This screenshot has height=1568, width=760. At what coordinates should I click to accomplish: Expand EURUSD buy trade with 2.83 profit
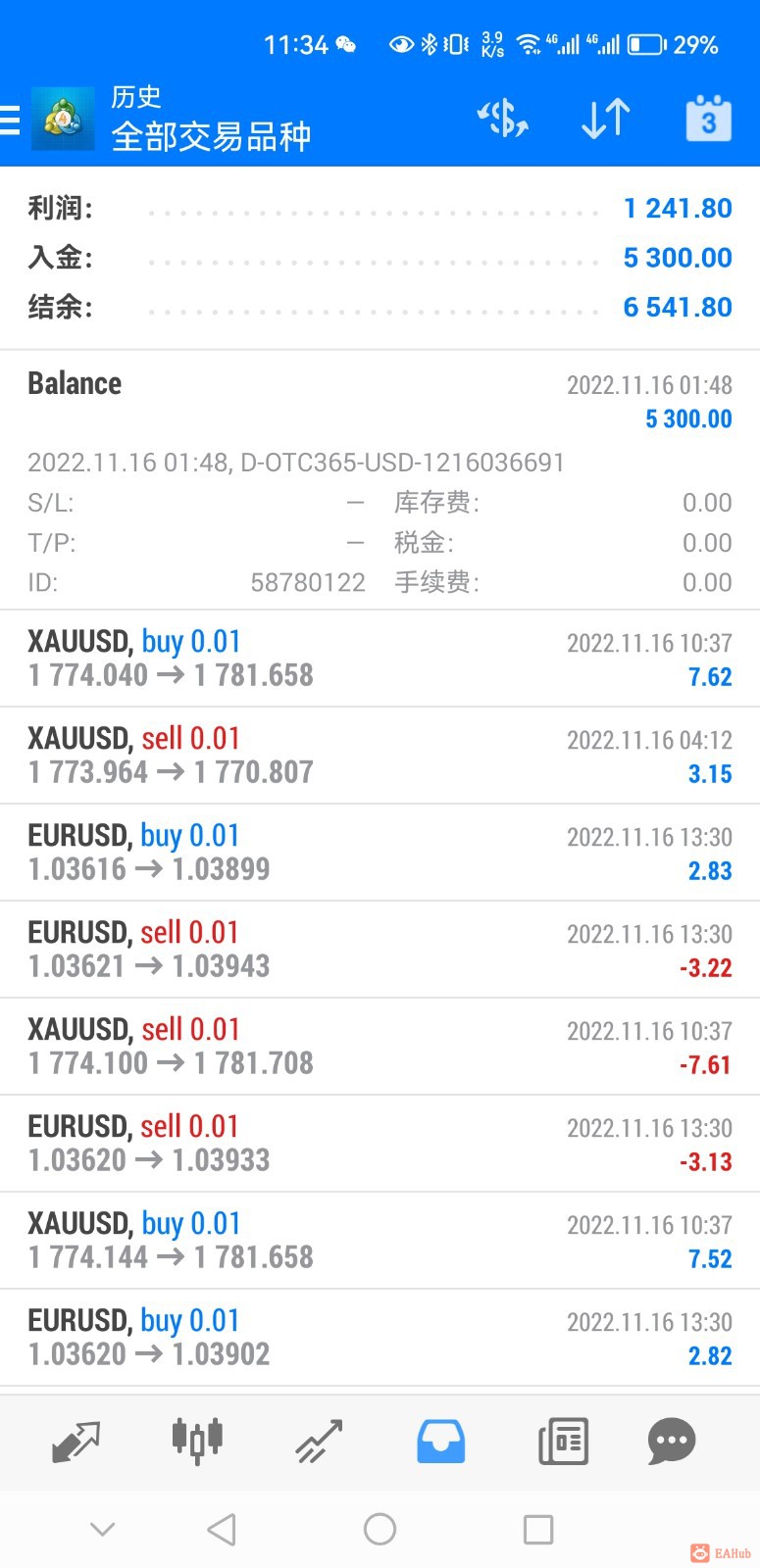click(380, 853)
